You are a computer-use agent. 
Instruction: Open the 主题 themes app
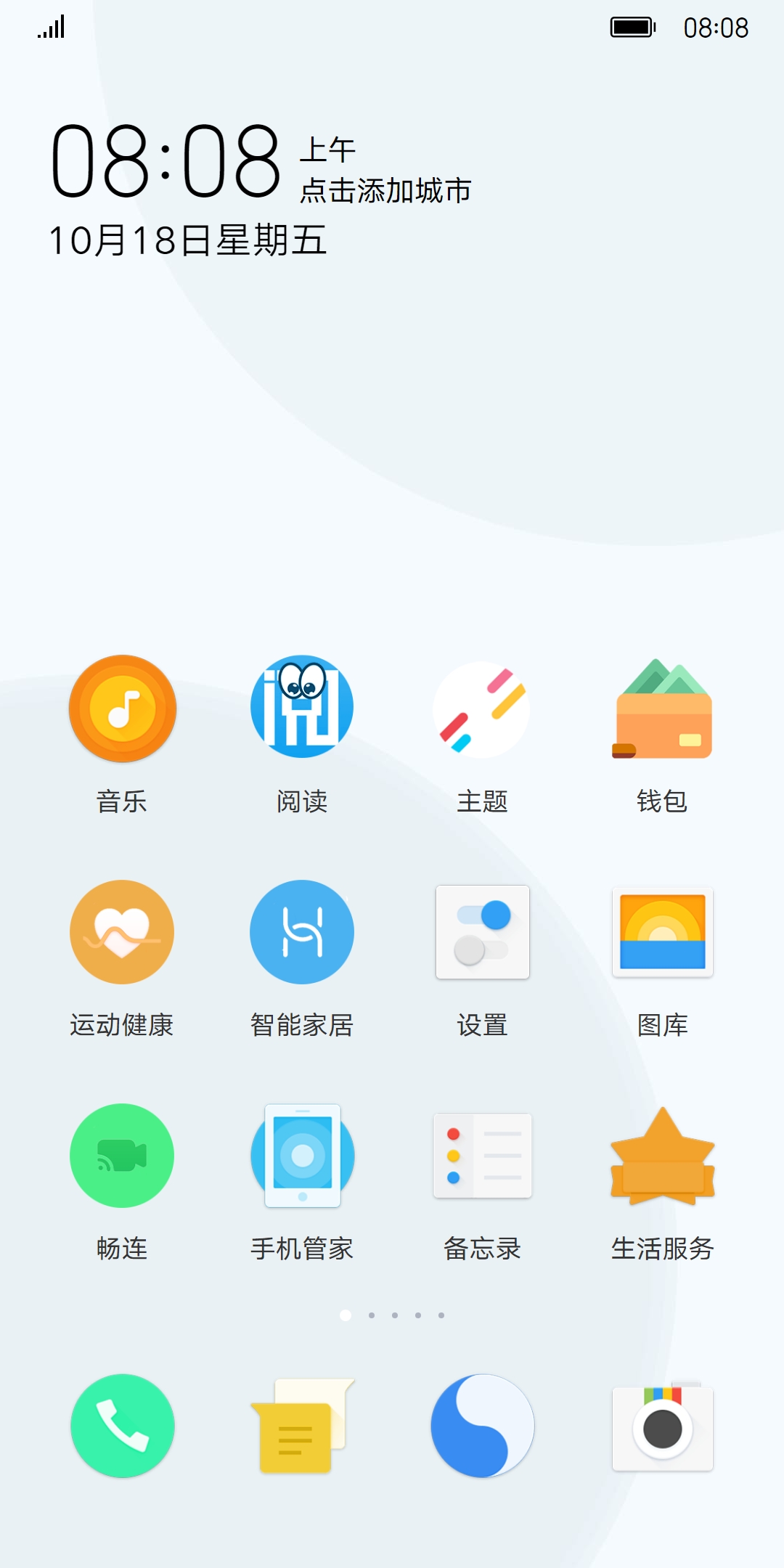coord(482,709)
